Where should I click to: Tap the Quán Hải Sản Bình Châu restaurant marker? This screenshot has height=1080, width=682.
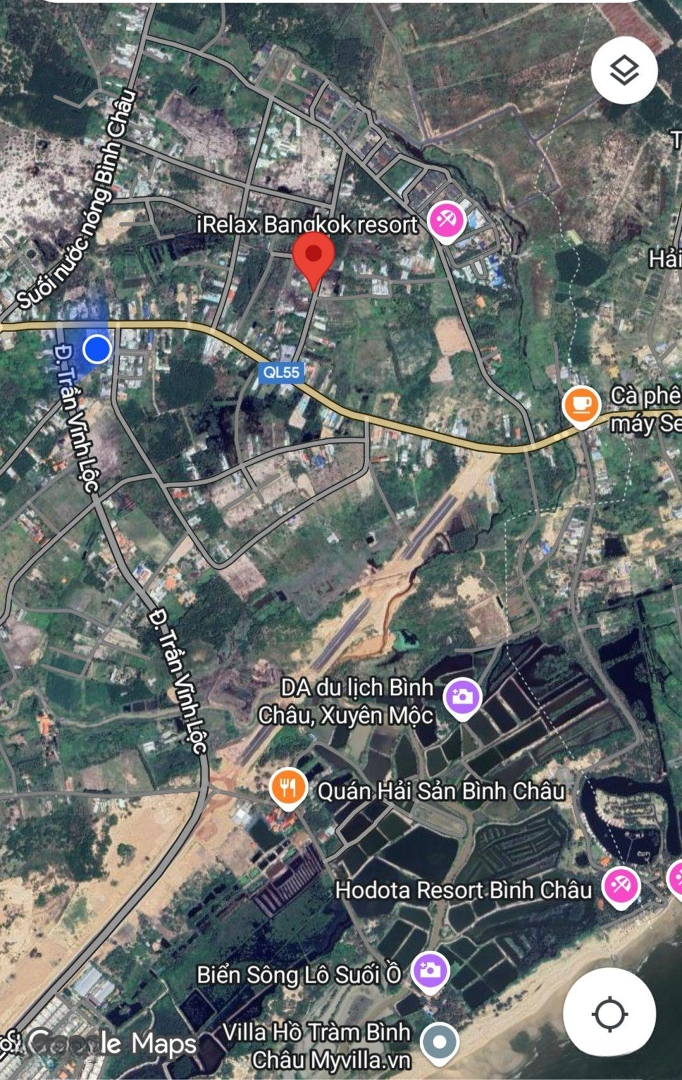pyautogui.click(x=288, y=789)
